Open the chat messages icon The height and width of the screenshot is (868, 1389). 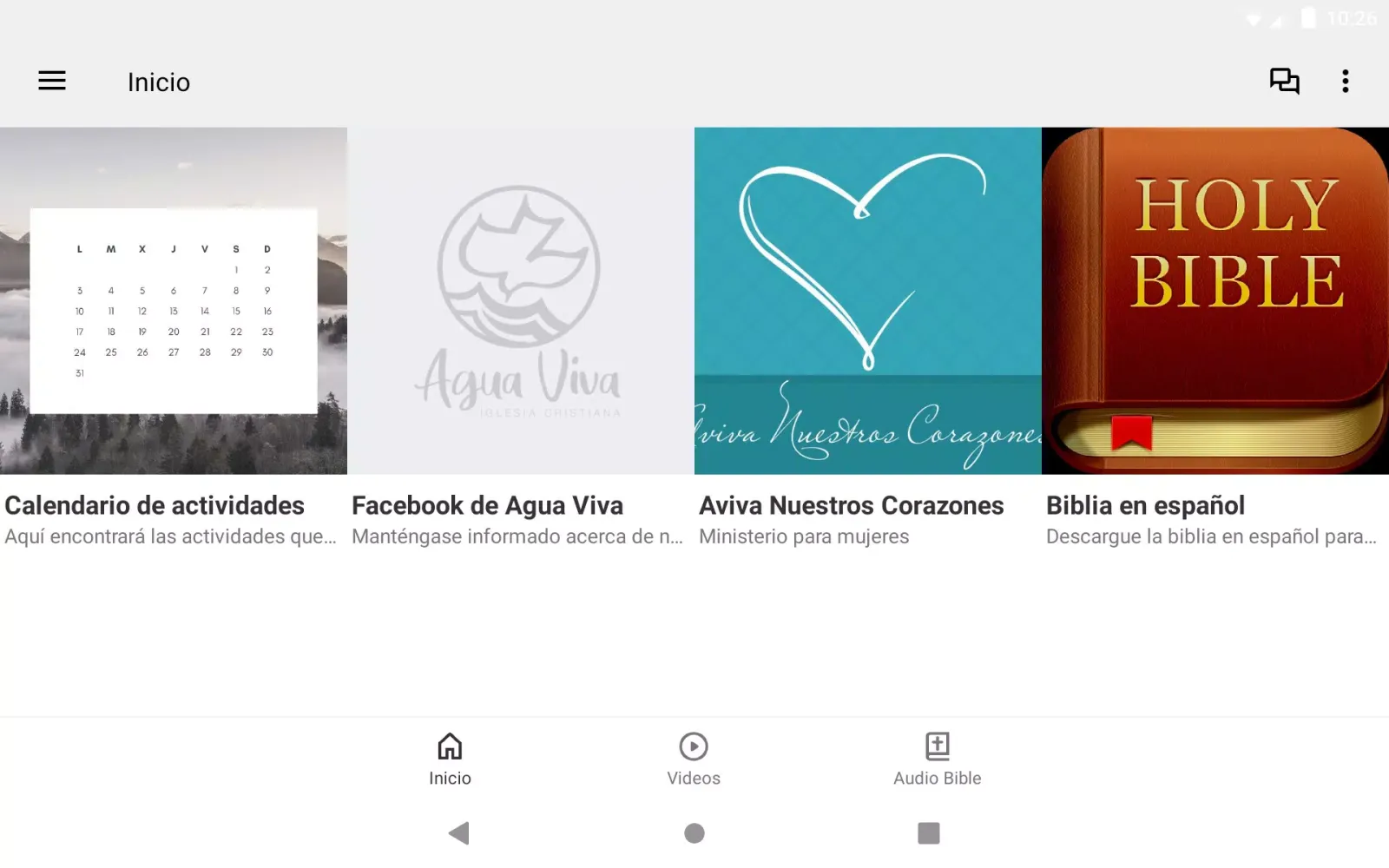1284,82
